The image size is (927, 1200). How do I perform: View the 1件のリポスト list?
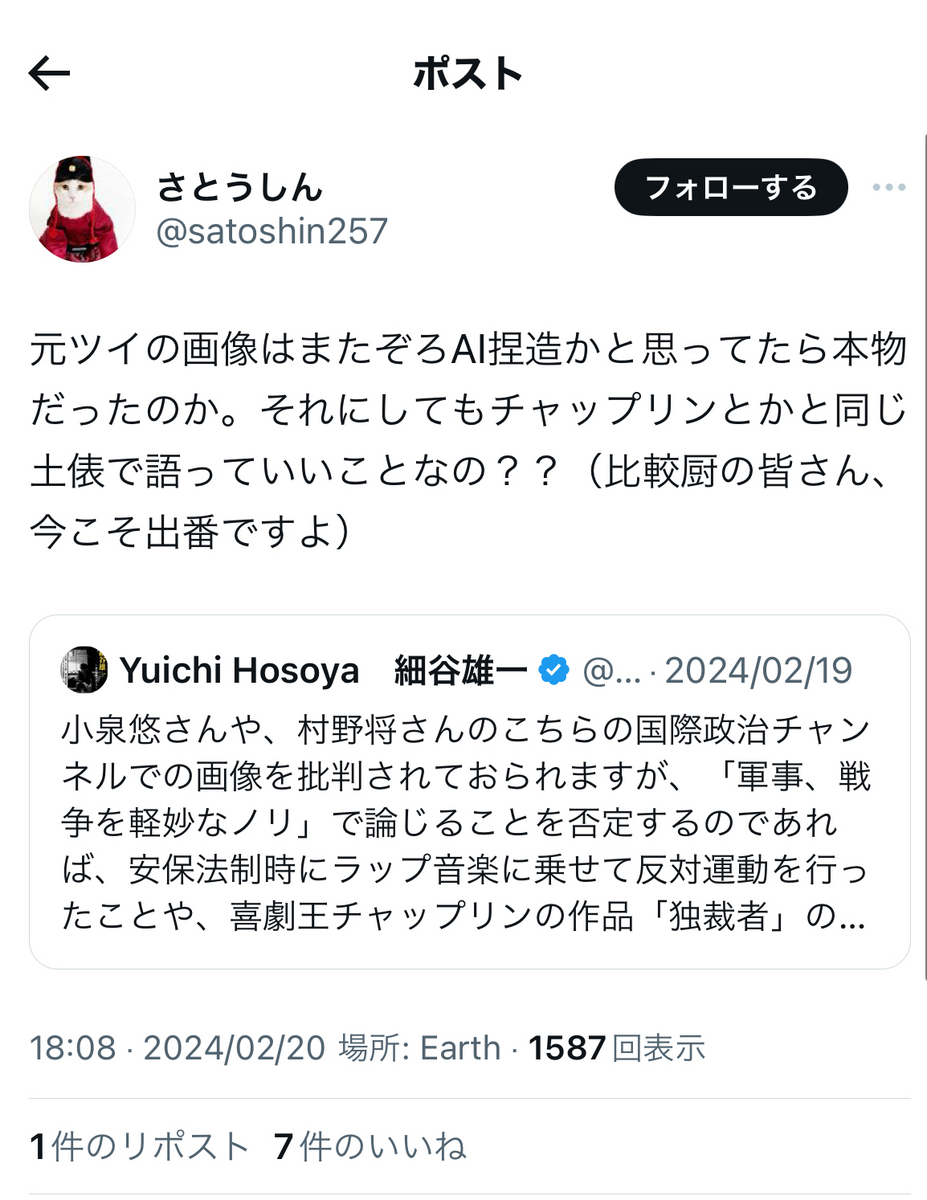(x=139, y=1147)
